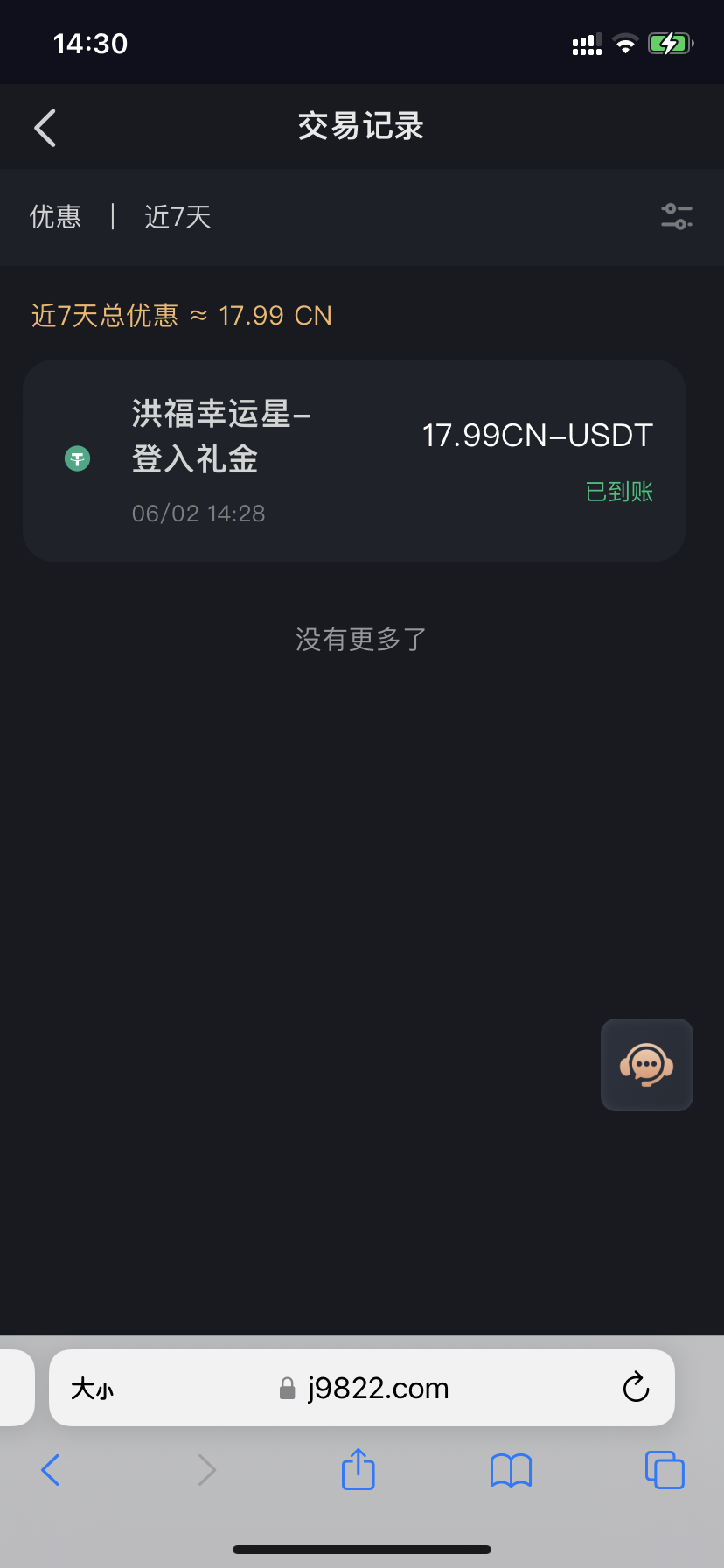The width and height of the screenshot is (724, 1568).
Task: Go back from the 交易记录 page
Action: [45, 128]
